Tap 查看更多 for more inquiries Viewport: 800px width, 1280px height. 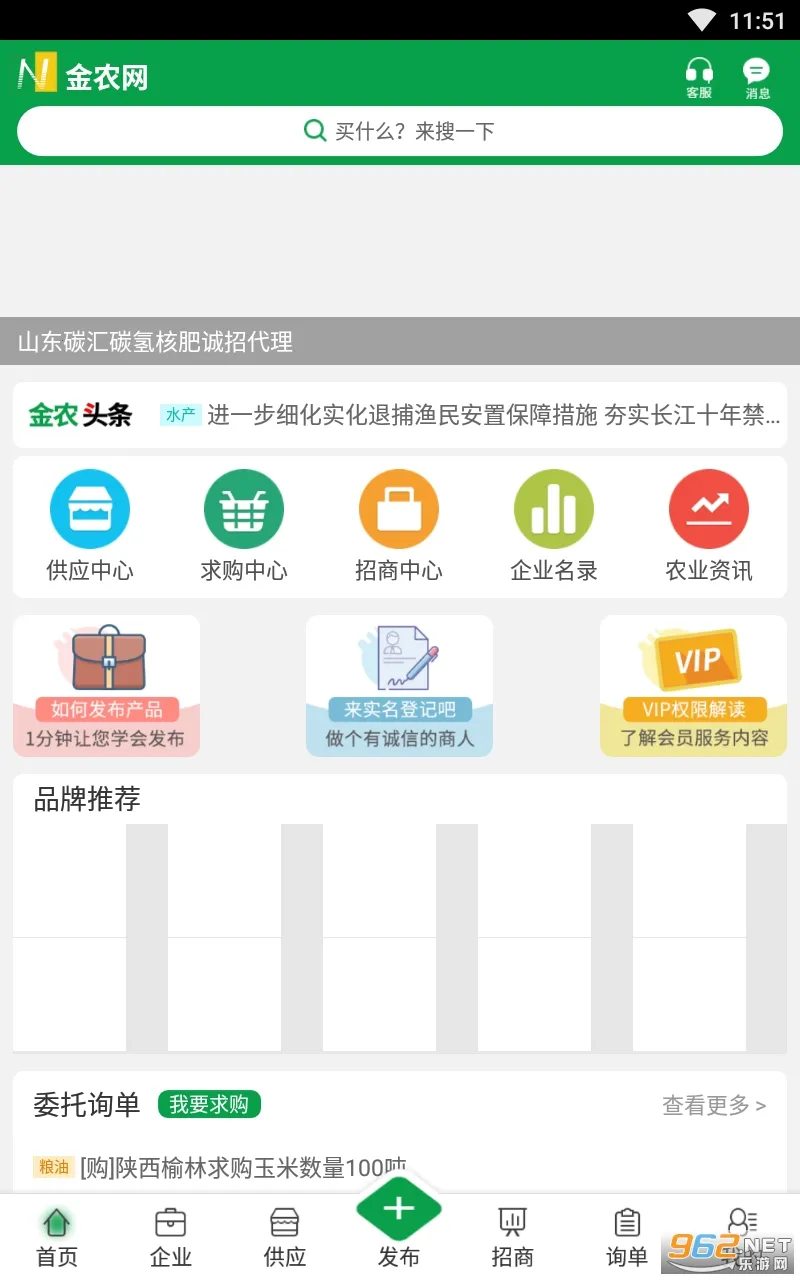[x=713, y=1105]
